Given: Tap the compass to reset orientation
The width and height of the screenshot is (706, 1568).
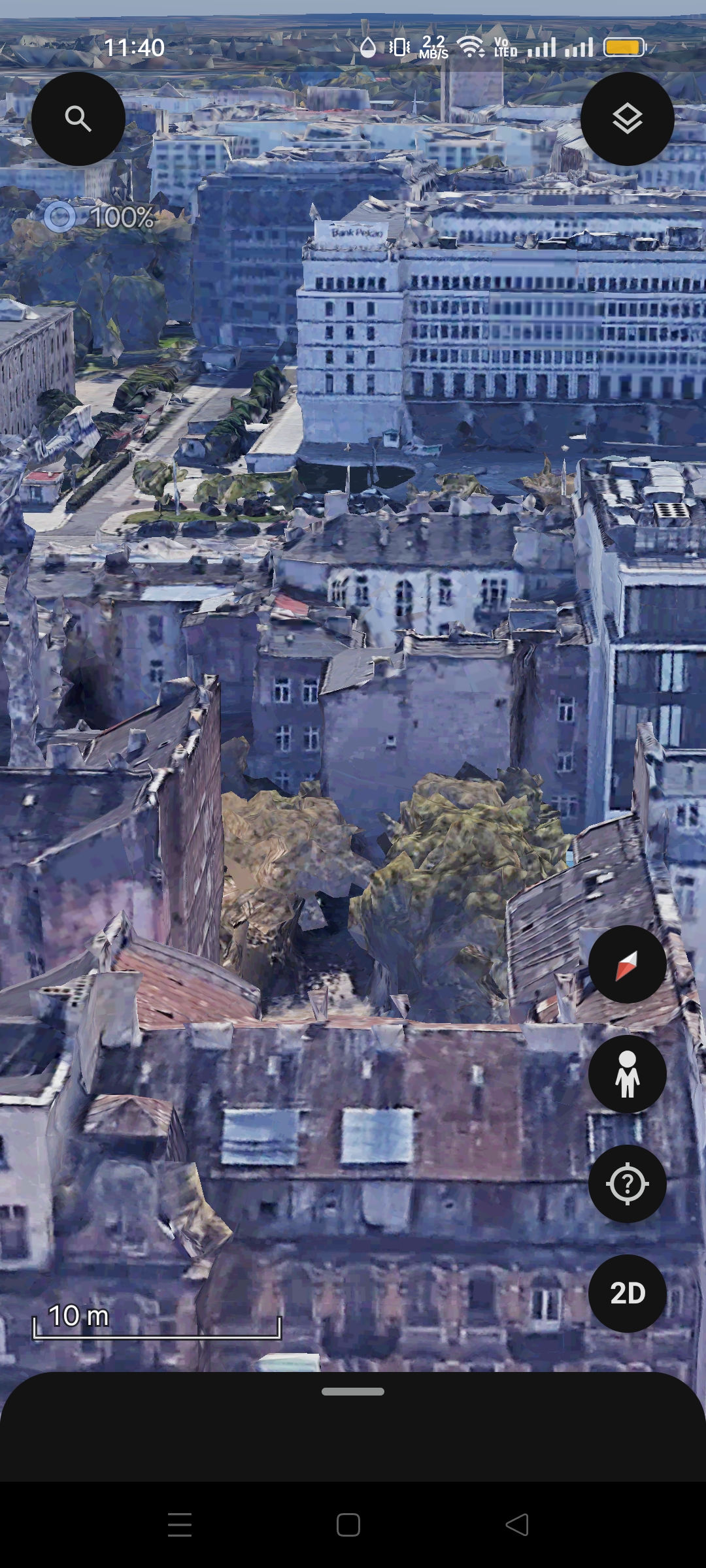Looking at the screenshot, I should (627, 964).
